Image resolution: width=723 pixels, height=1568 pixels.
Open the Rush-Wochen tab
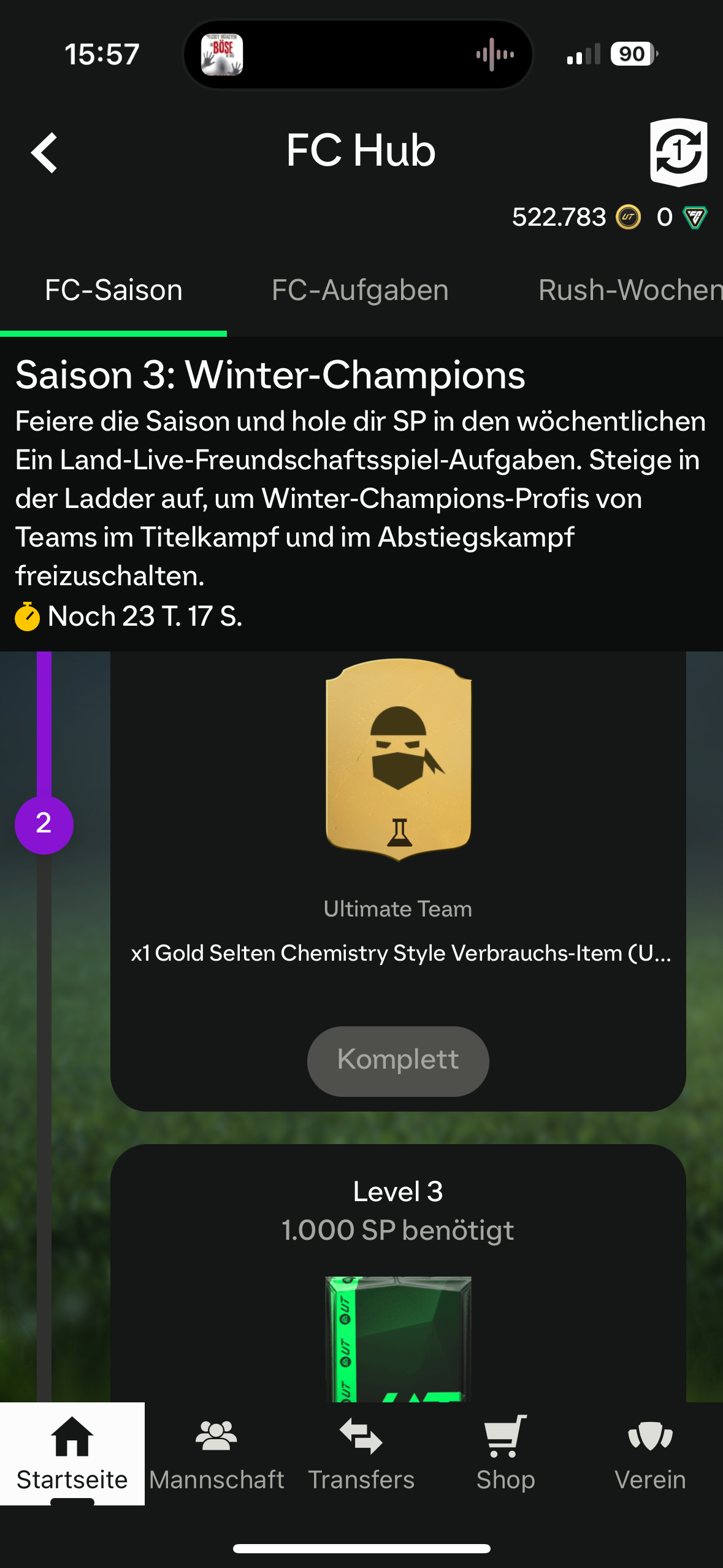point(630,290)
